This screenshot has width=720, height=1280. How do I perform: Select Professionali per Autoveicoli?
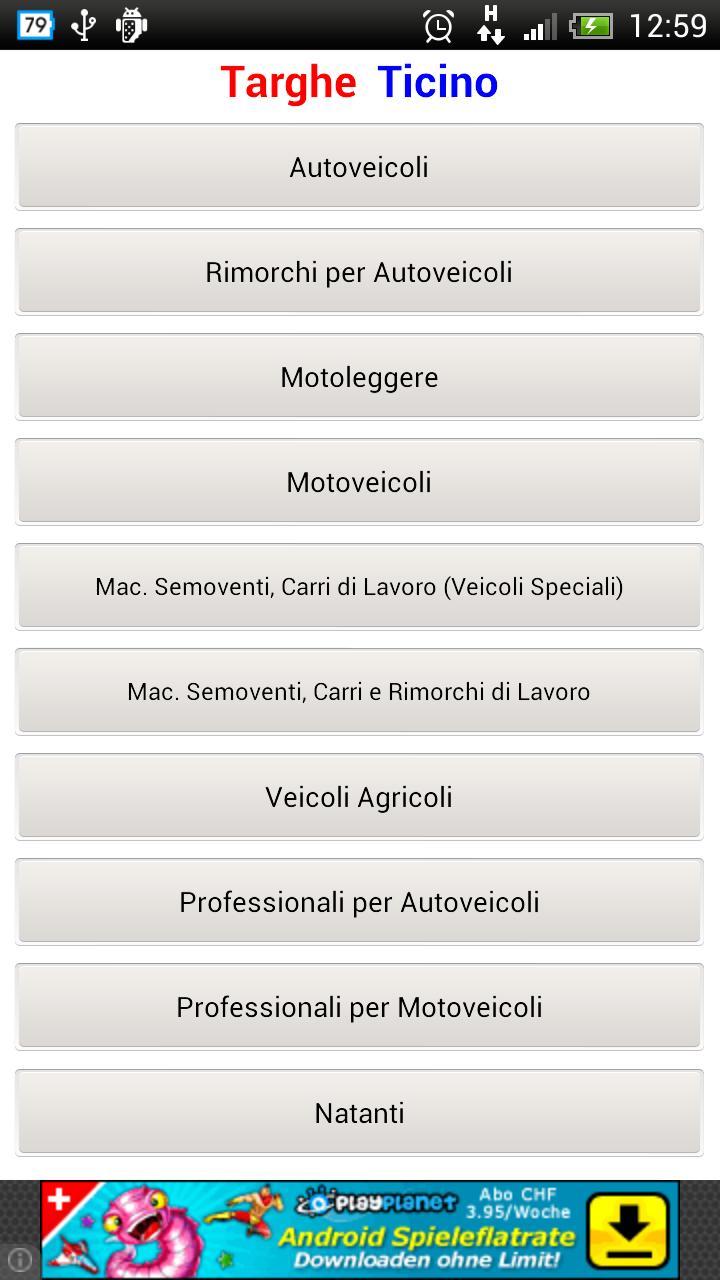359,901
